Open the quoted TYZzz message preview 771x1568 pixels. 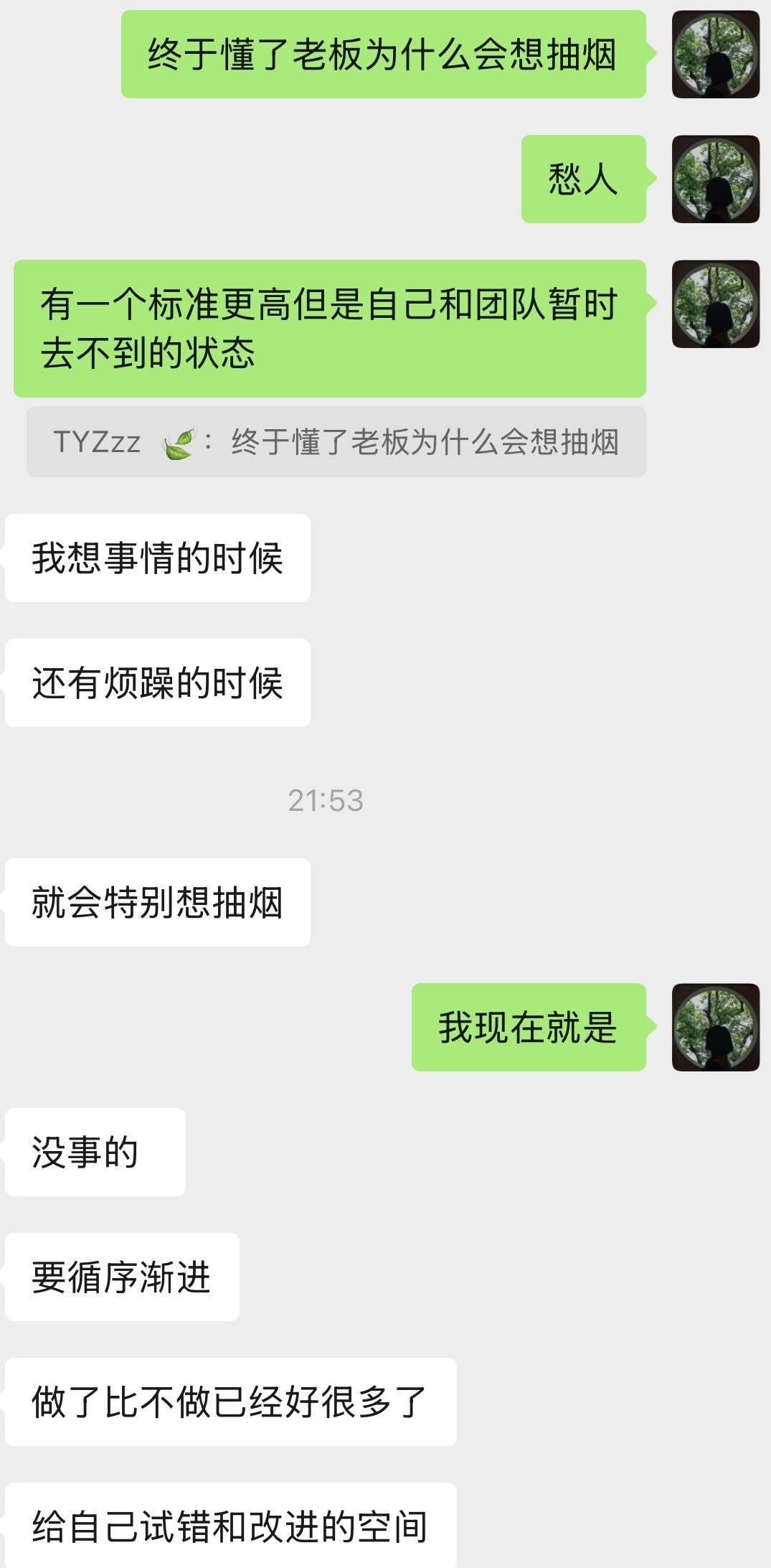coord(336,442)
